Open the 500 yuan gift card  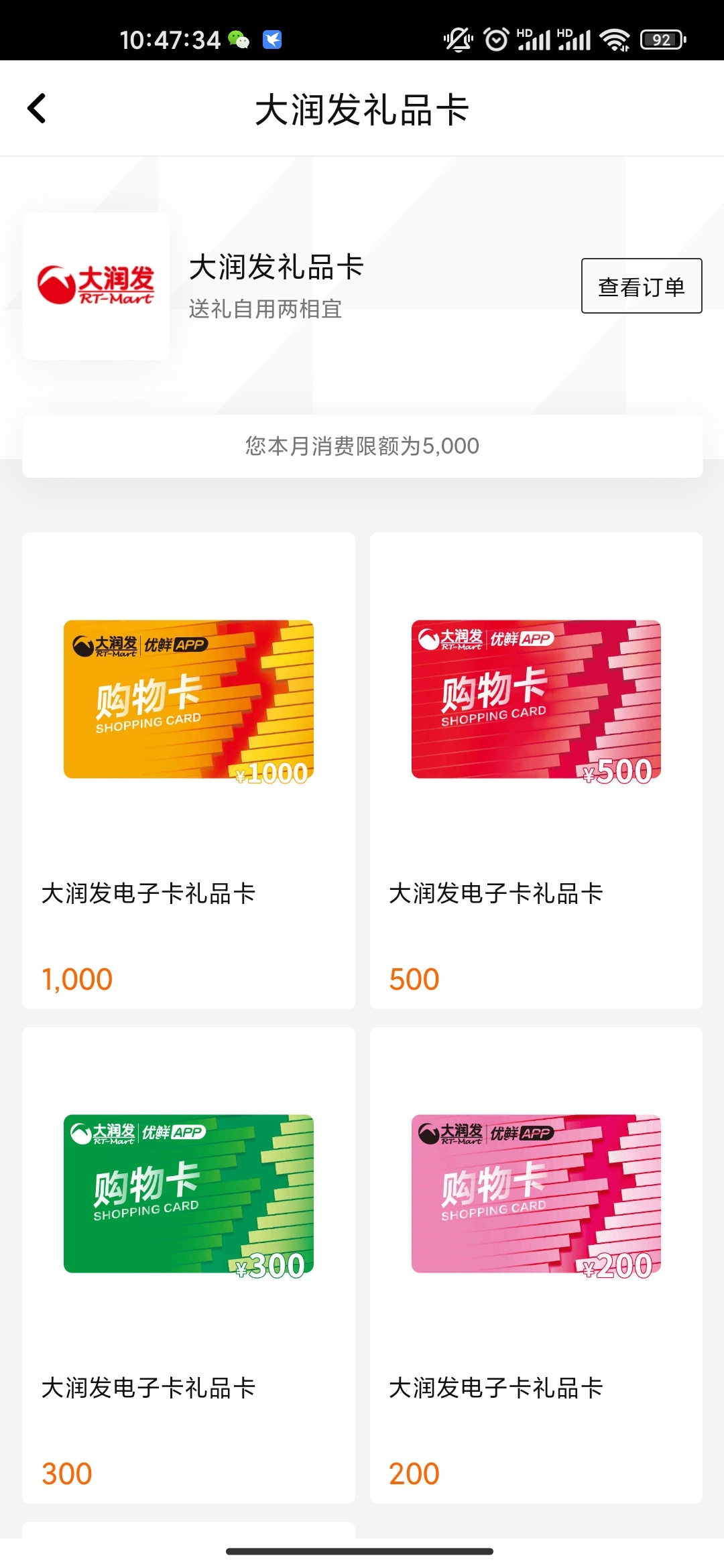point(536,771)
